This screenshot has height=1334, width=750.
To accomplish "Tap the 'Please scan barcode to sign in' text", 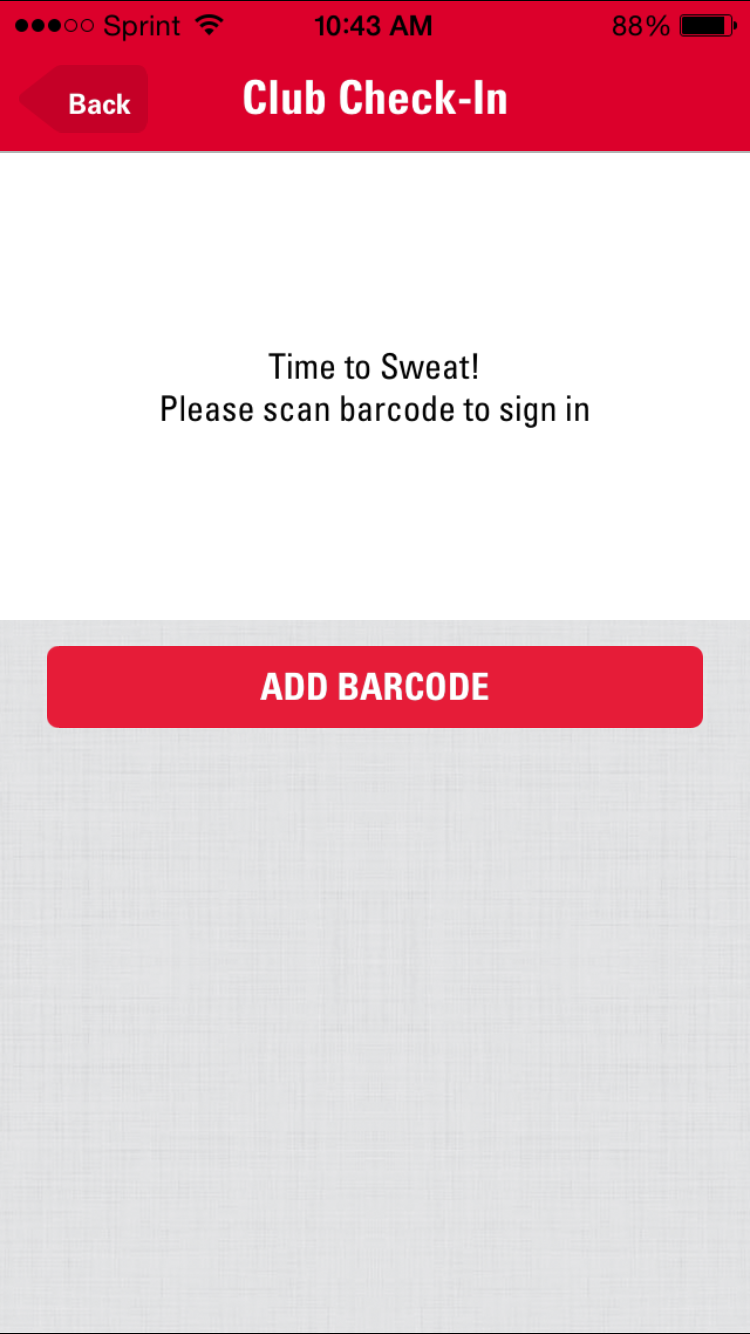I will pyautogui.click(x=375, y=408).
